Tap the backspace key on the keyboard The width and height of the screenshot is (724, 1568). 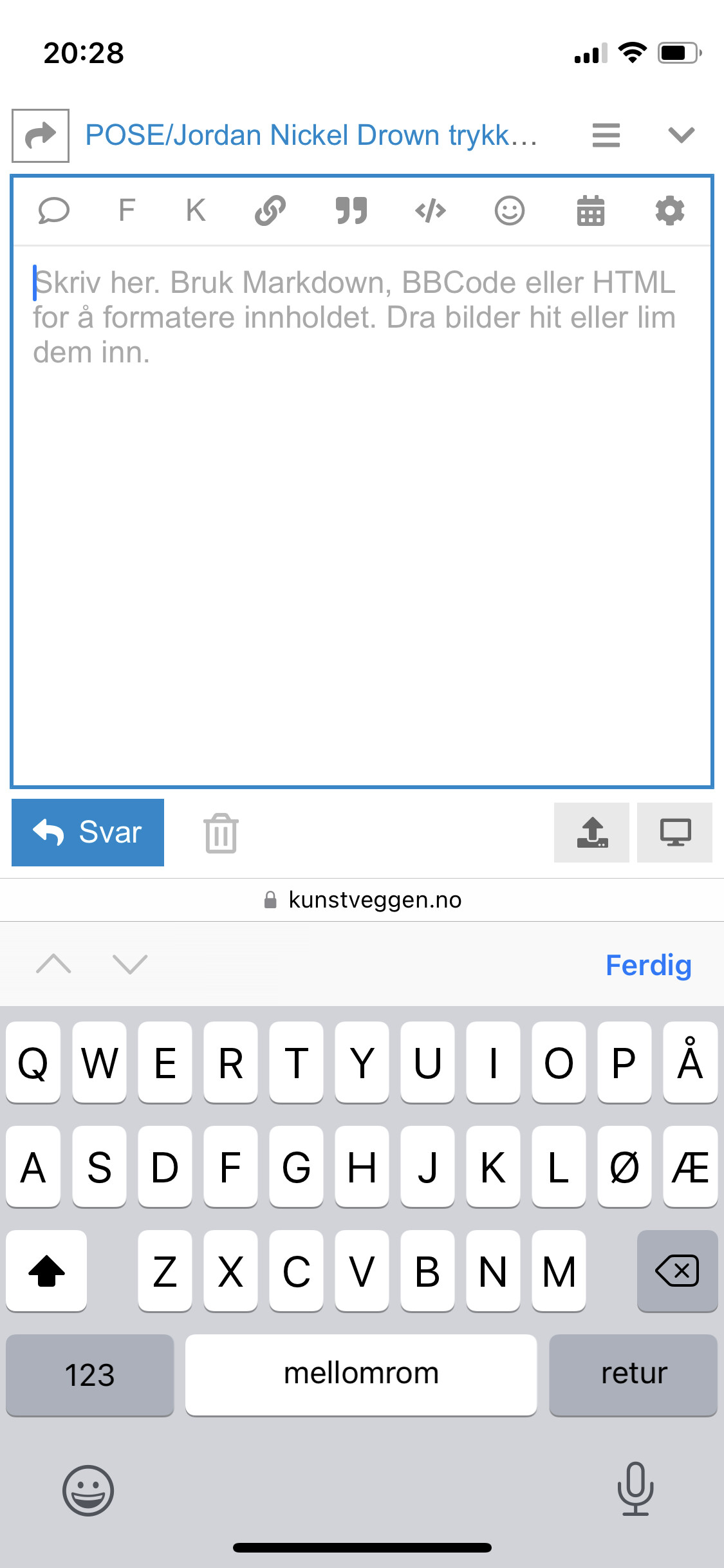coord(677,1271)
